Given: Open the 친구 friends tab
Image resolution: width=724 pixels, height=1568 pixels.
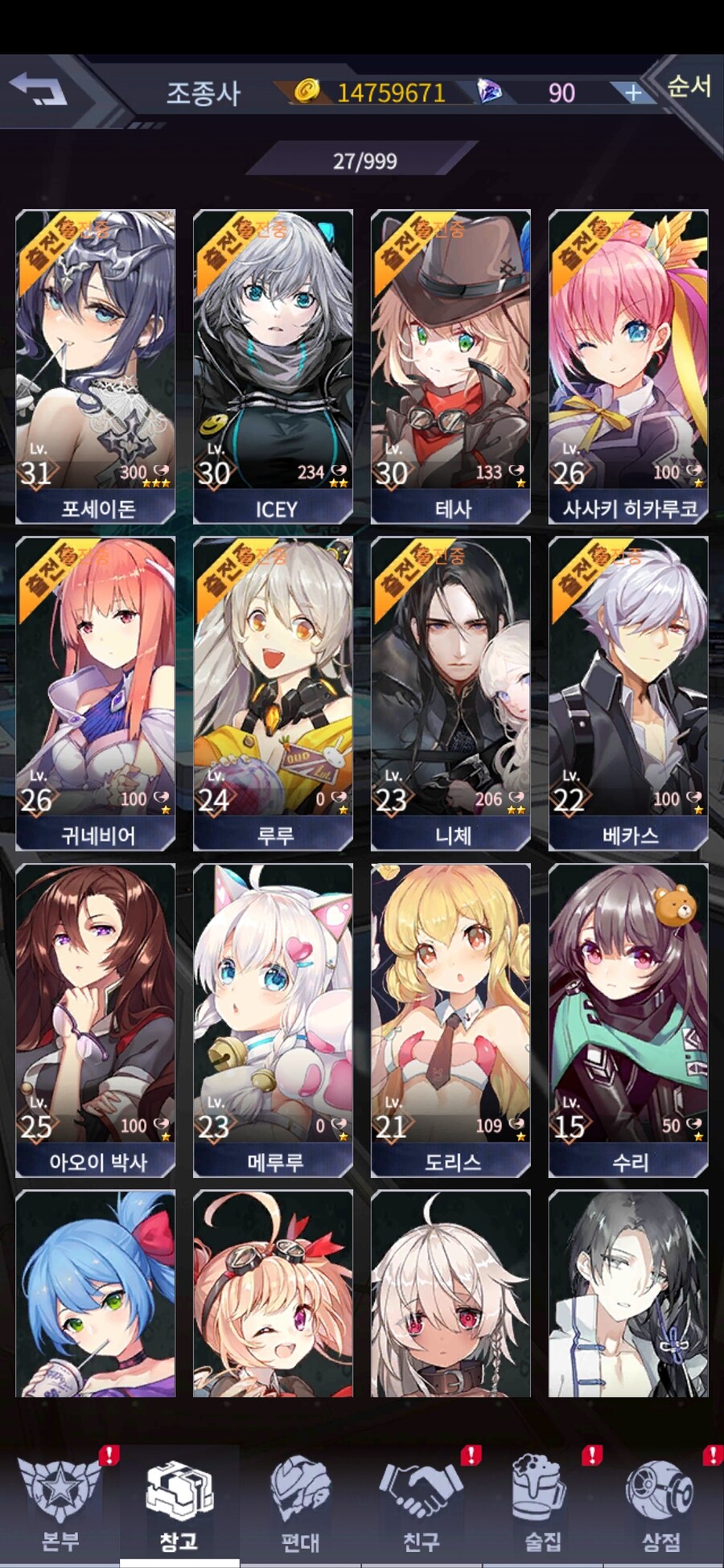Looking at the screenshot, I should pos(421,1505).
